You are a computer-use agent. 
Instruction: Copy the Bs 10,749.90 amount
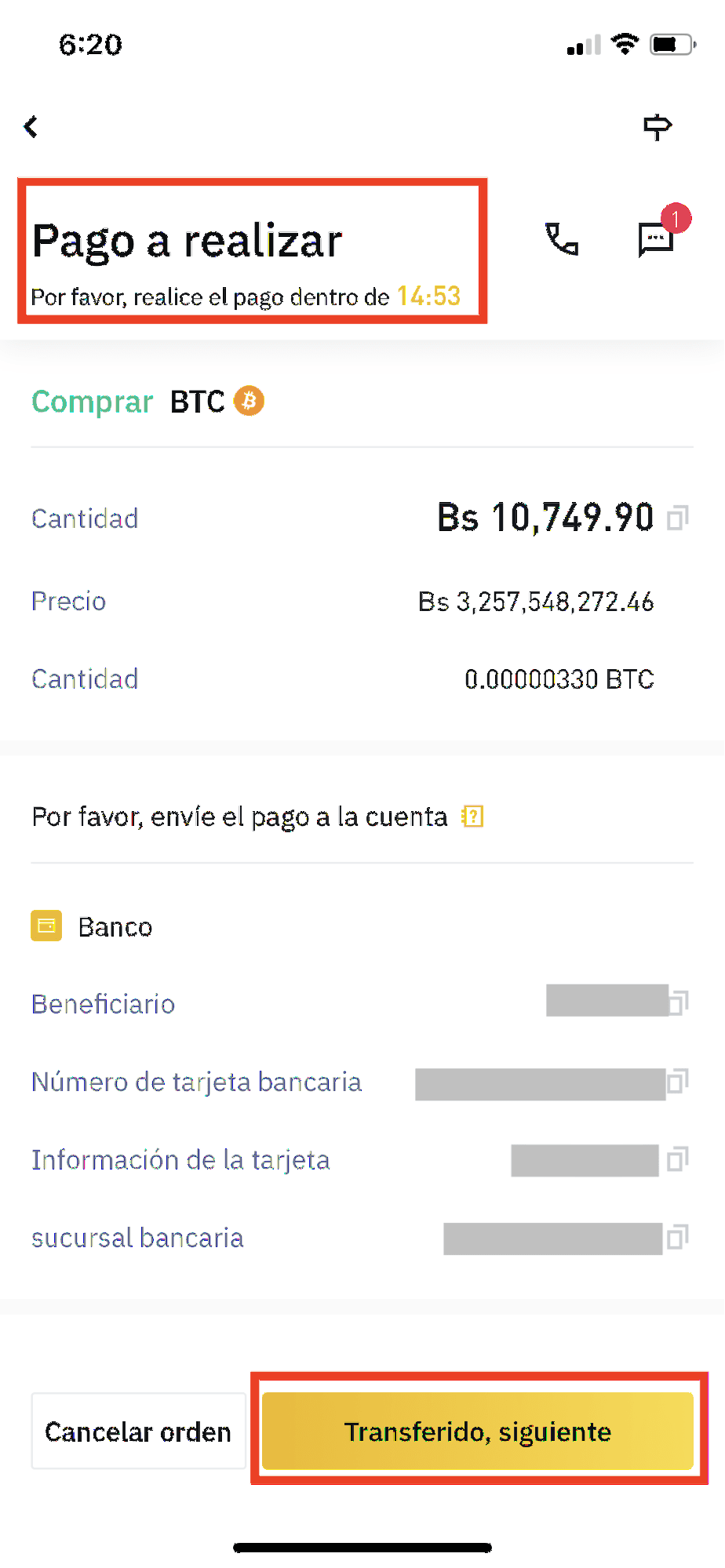pos(678,518)
